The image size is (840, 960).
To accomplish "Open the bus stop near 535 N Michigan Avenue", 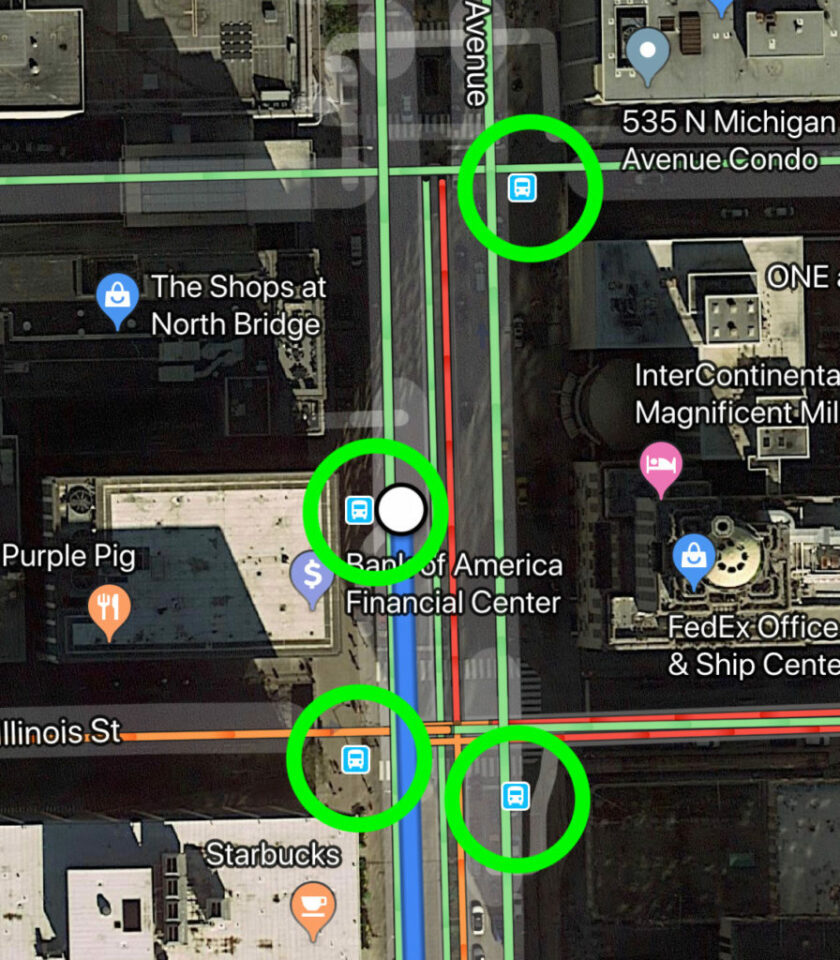I will point(521,187).
